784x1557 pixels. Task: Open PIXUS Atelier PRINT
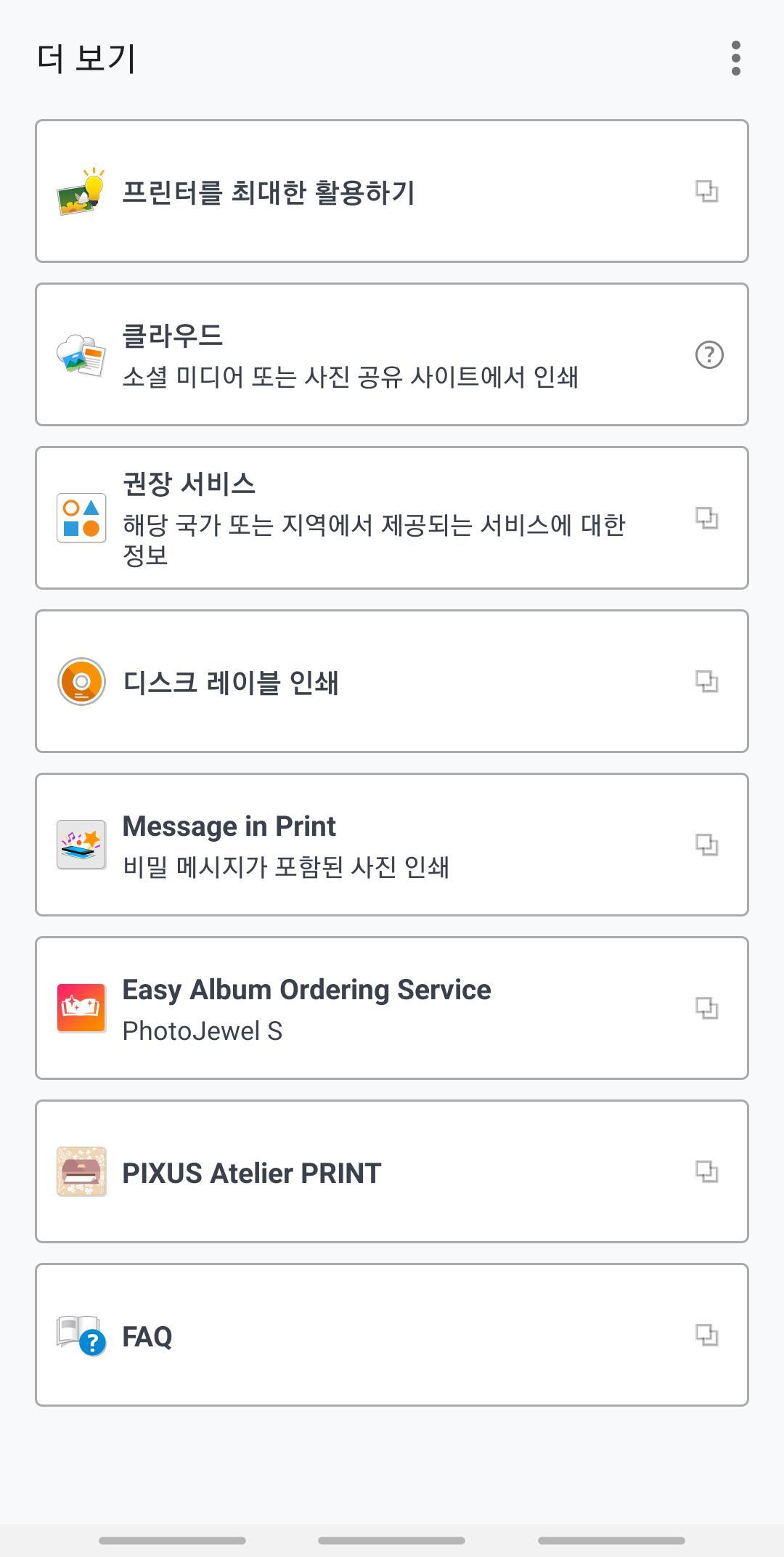coord(392,1171)
